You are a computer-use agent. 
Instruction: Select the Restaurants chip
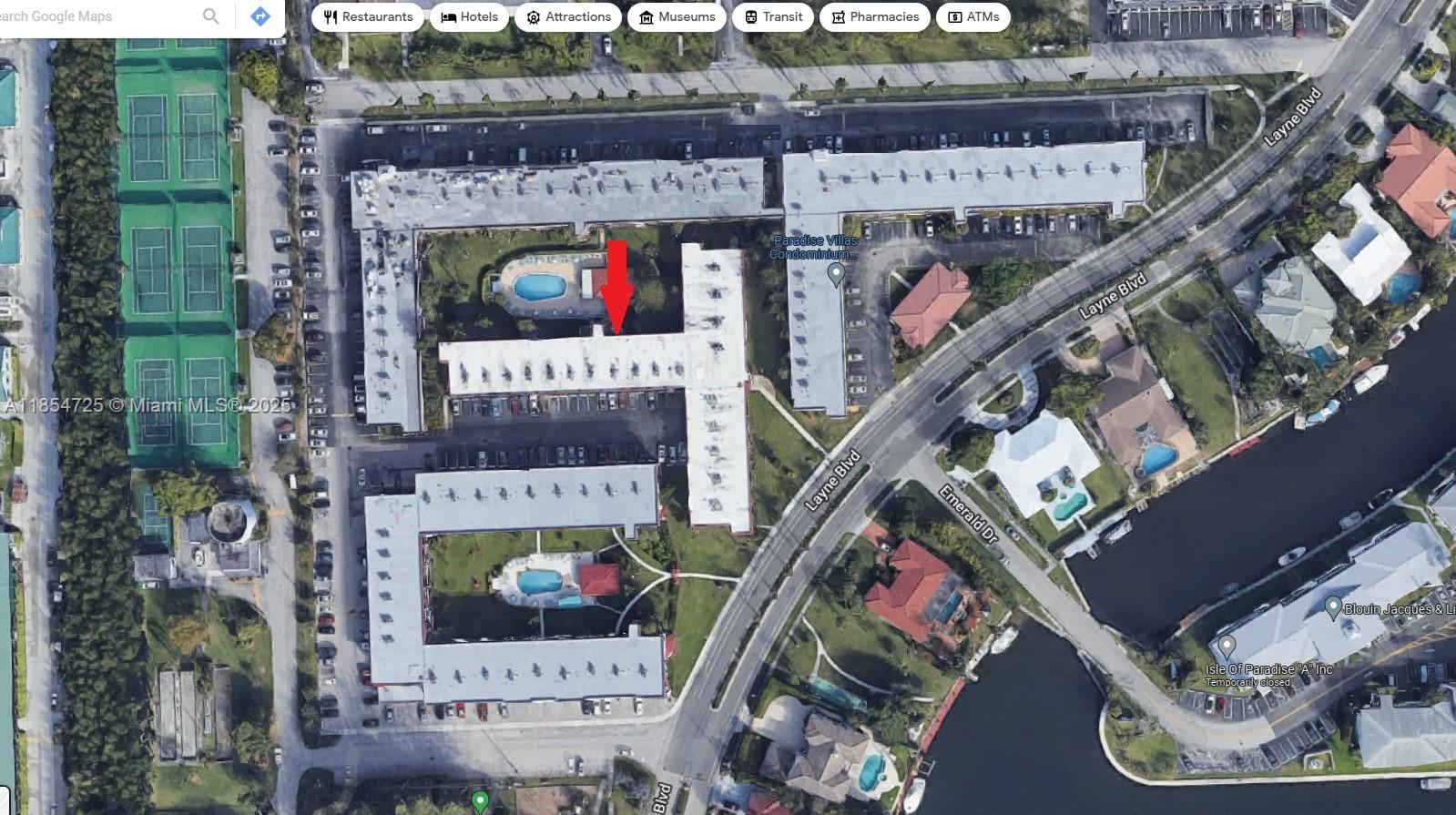(368, 16)
